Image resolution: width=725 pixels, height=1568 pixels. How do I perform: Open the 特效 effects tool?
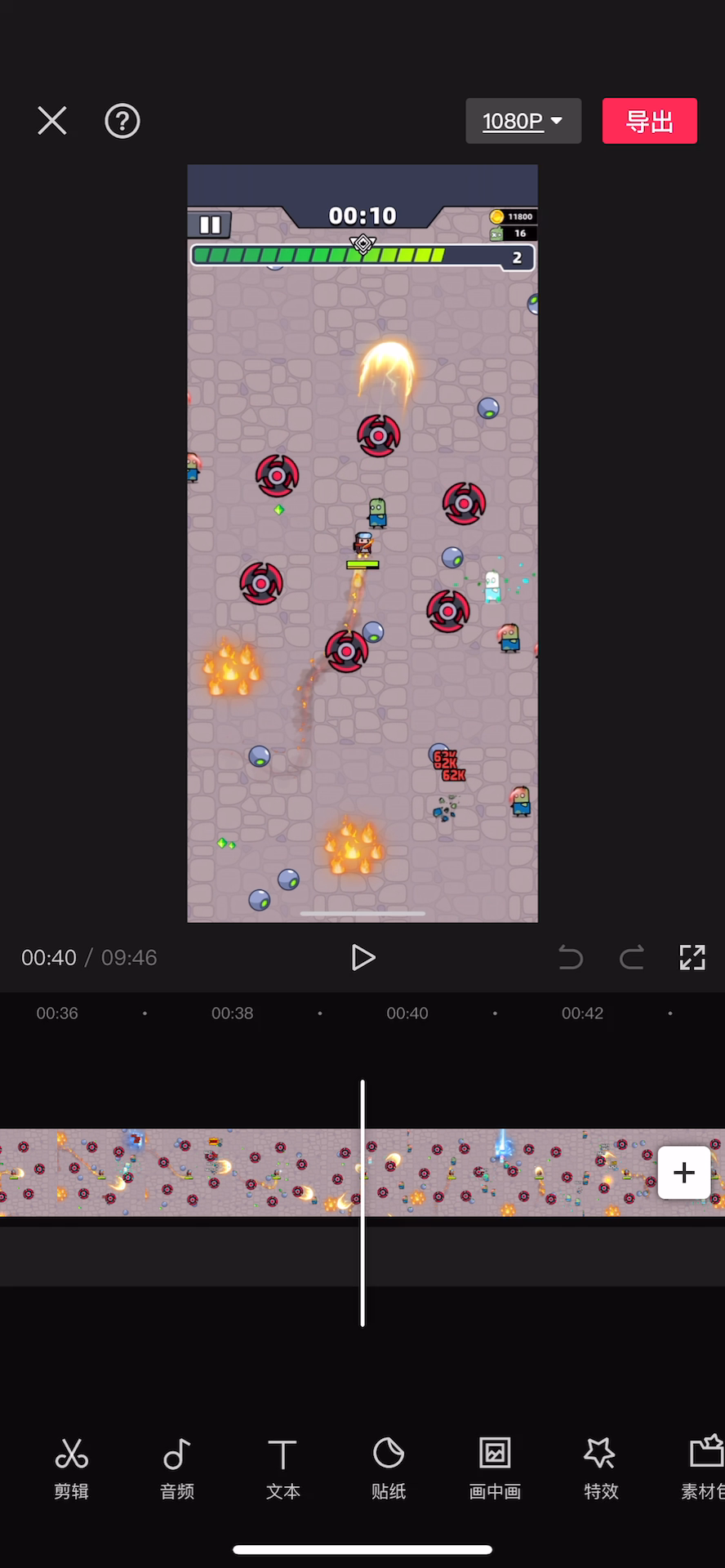(x=601, y=1468)
